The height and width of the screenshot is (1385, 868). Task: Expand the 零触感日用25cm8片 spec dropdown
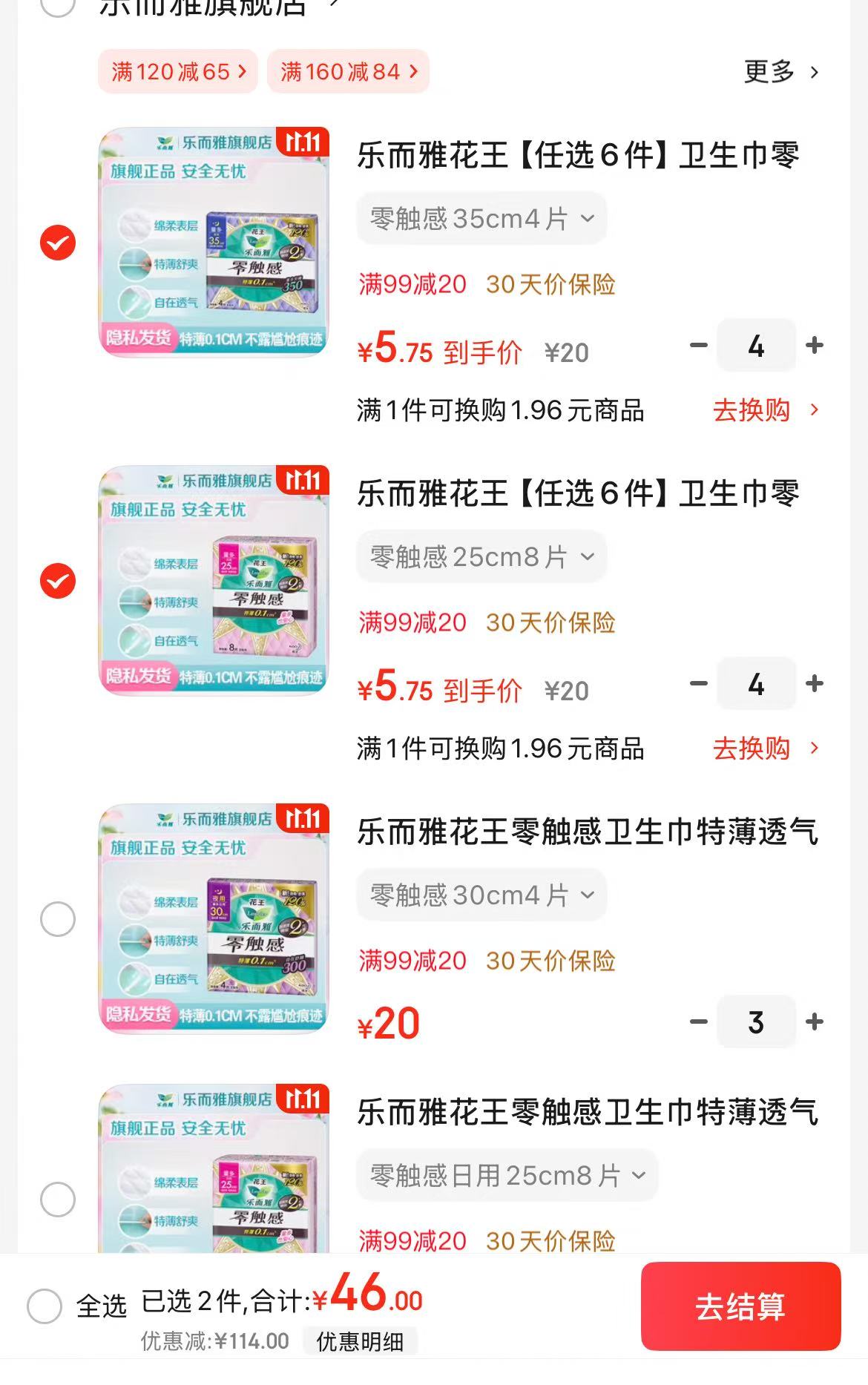[507, 1175]
